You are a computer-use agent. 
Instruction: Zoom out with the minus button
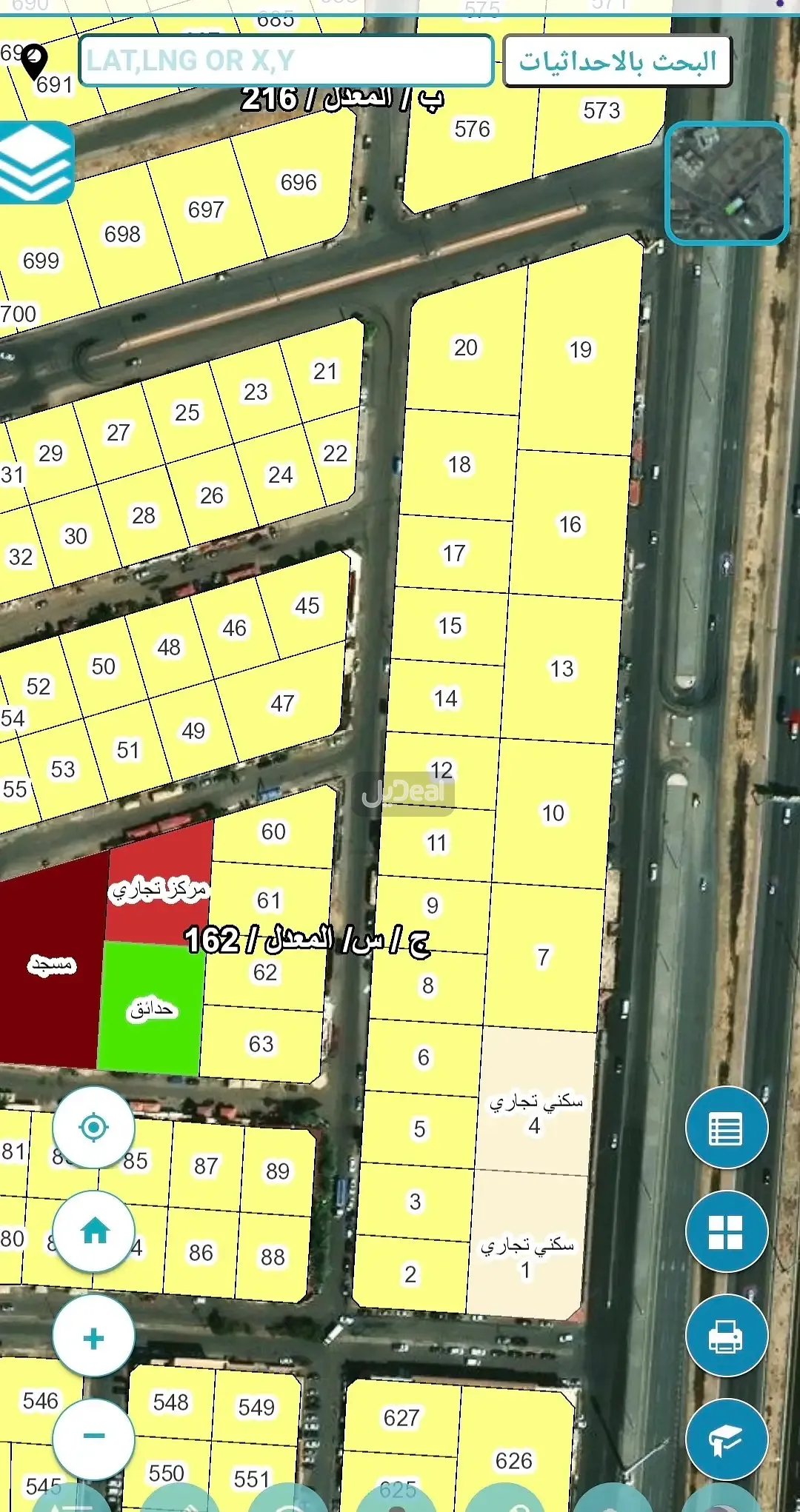pyautogui.click(x=94, y=1436)
